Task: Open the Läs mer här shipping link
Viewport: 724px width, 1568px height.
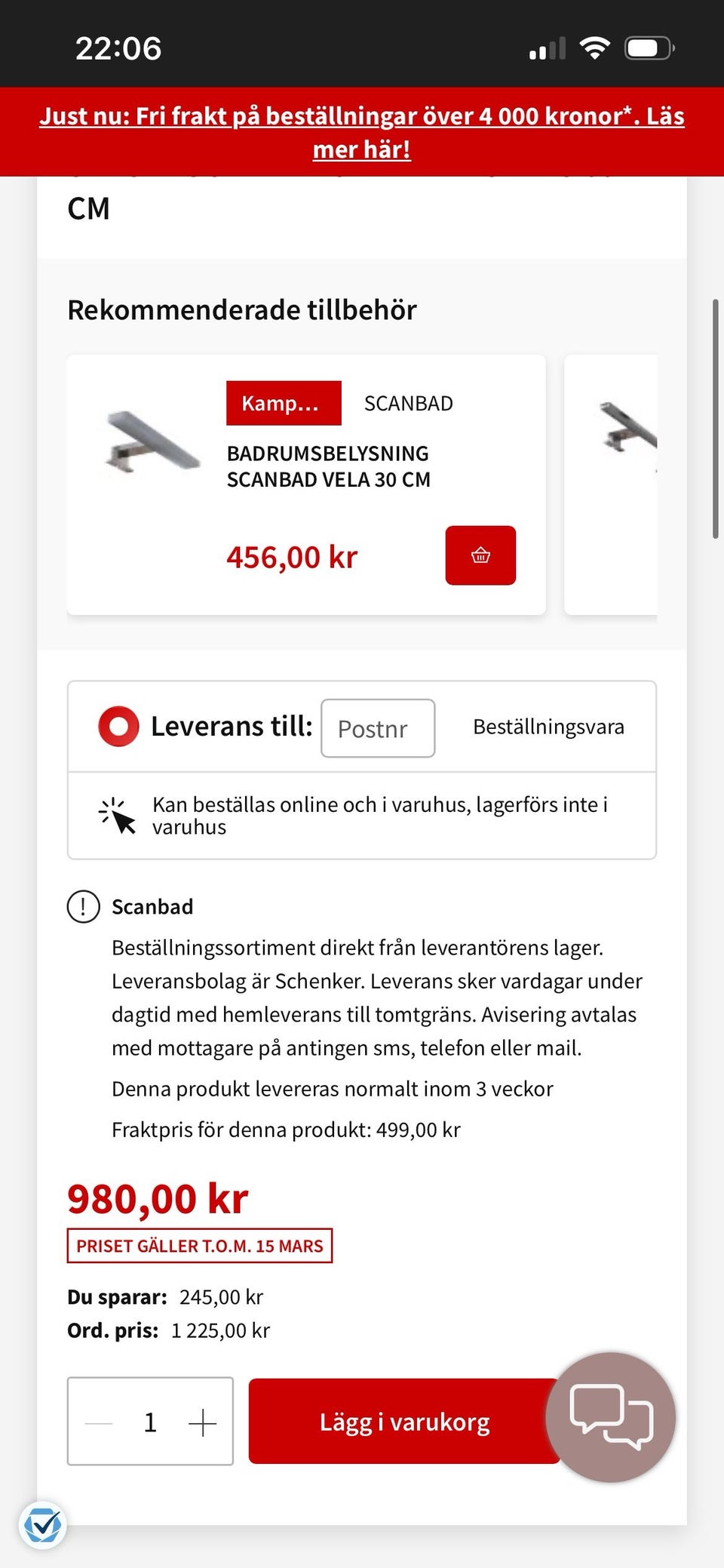Action: [x=361, y=149]
